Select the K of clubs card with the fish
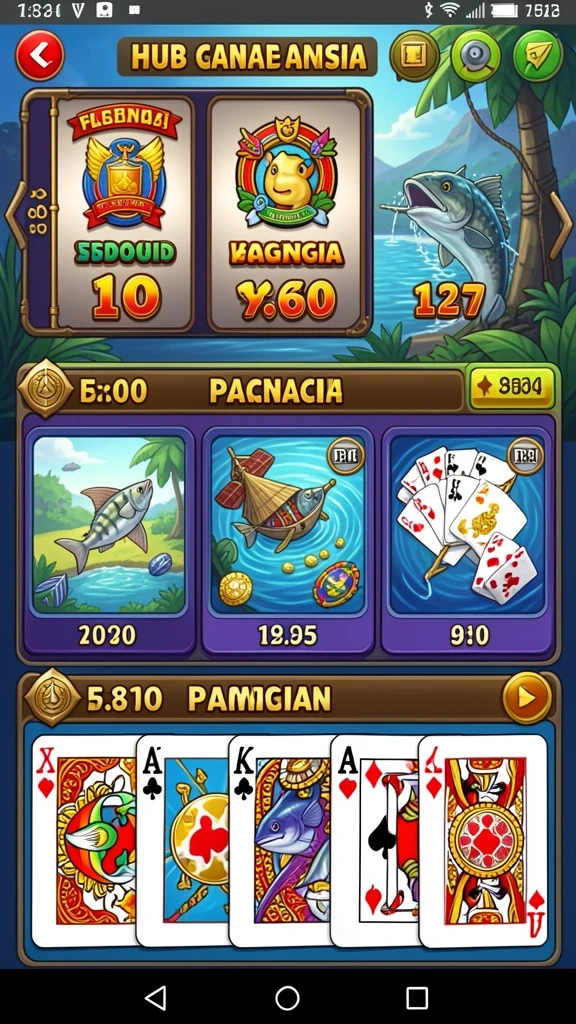 coord(281,840)
